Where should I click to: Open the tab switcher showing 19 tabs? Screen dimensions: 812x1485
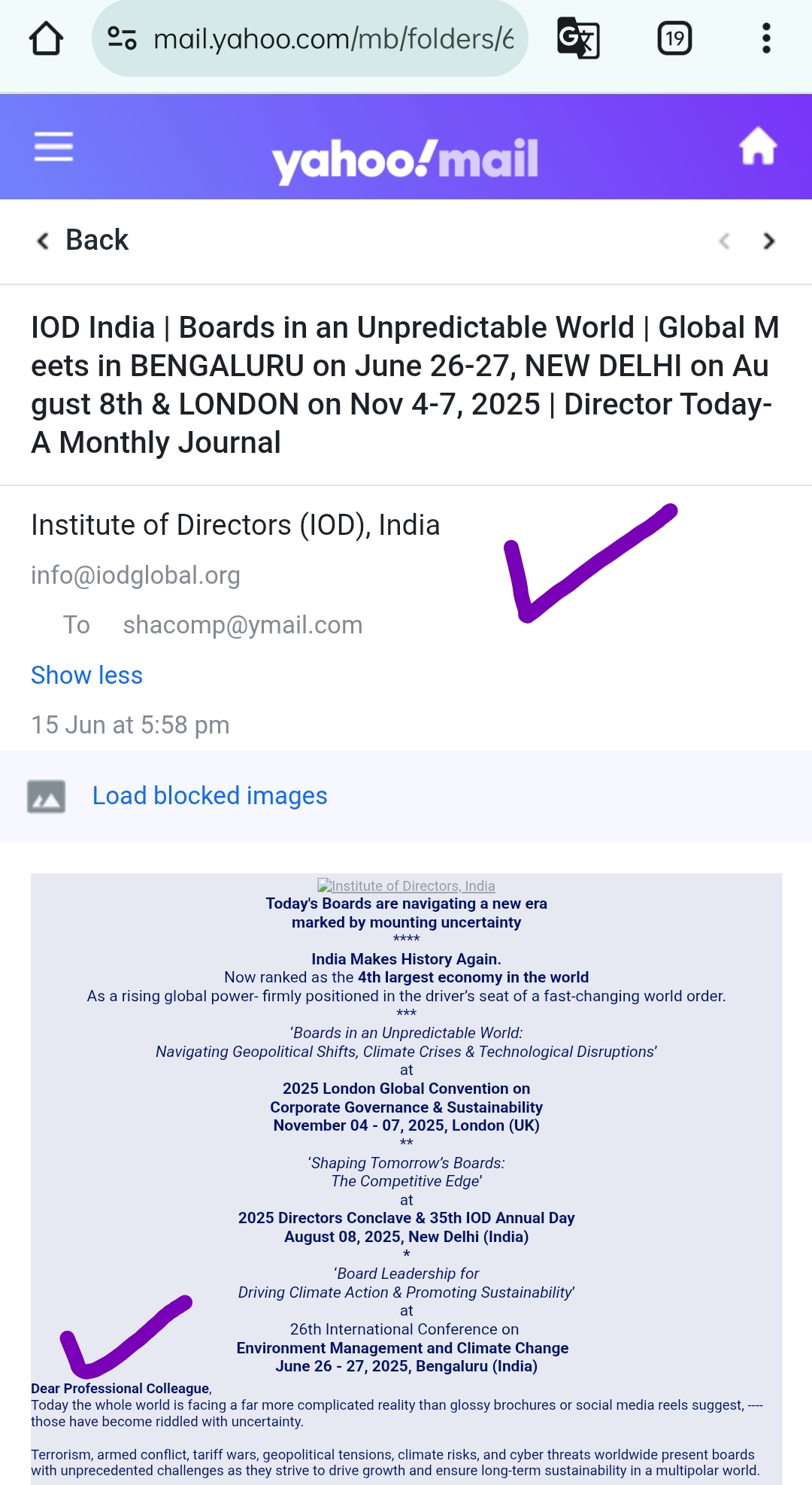(x=674, y=38)
